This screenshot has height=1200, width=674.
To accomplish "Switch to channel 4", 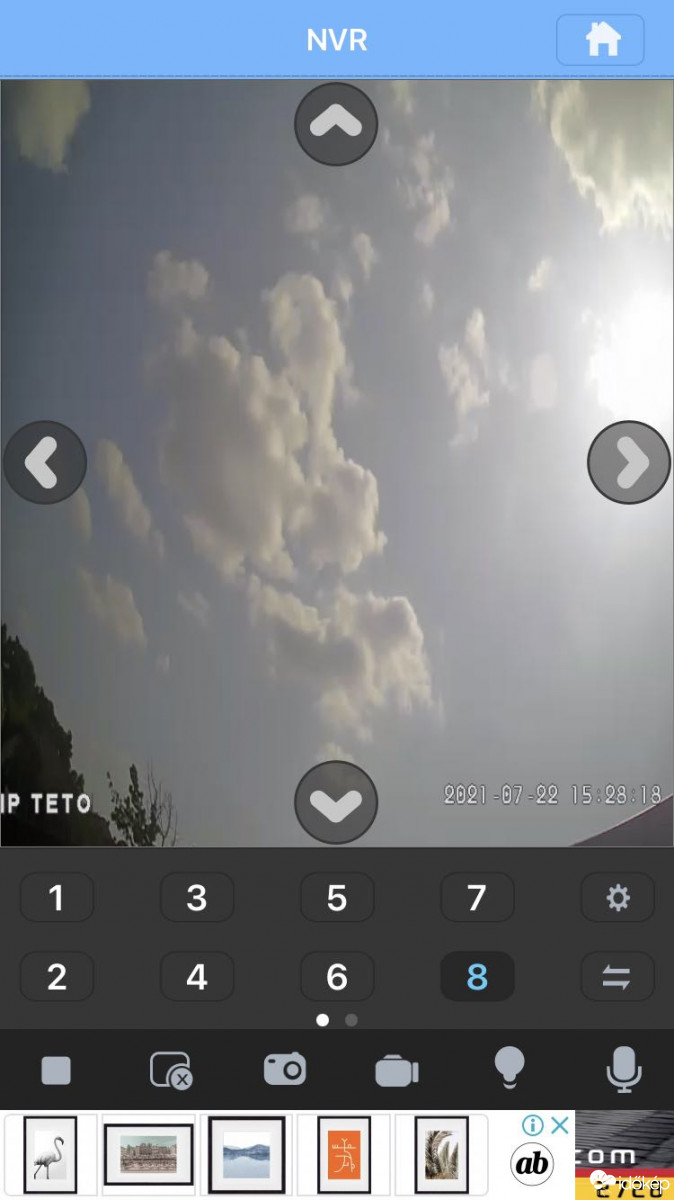I will [197, 976].
